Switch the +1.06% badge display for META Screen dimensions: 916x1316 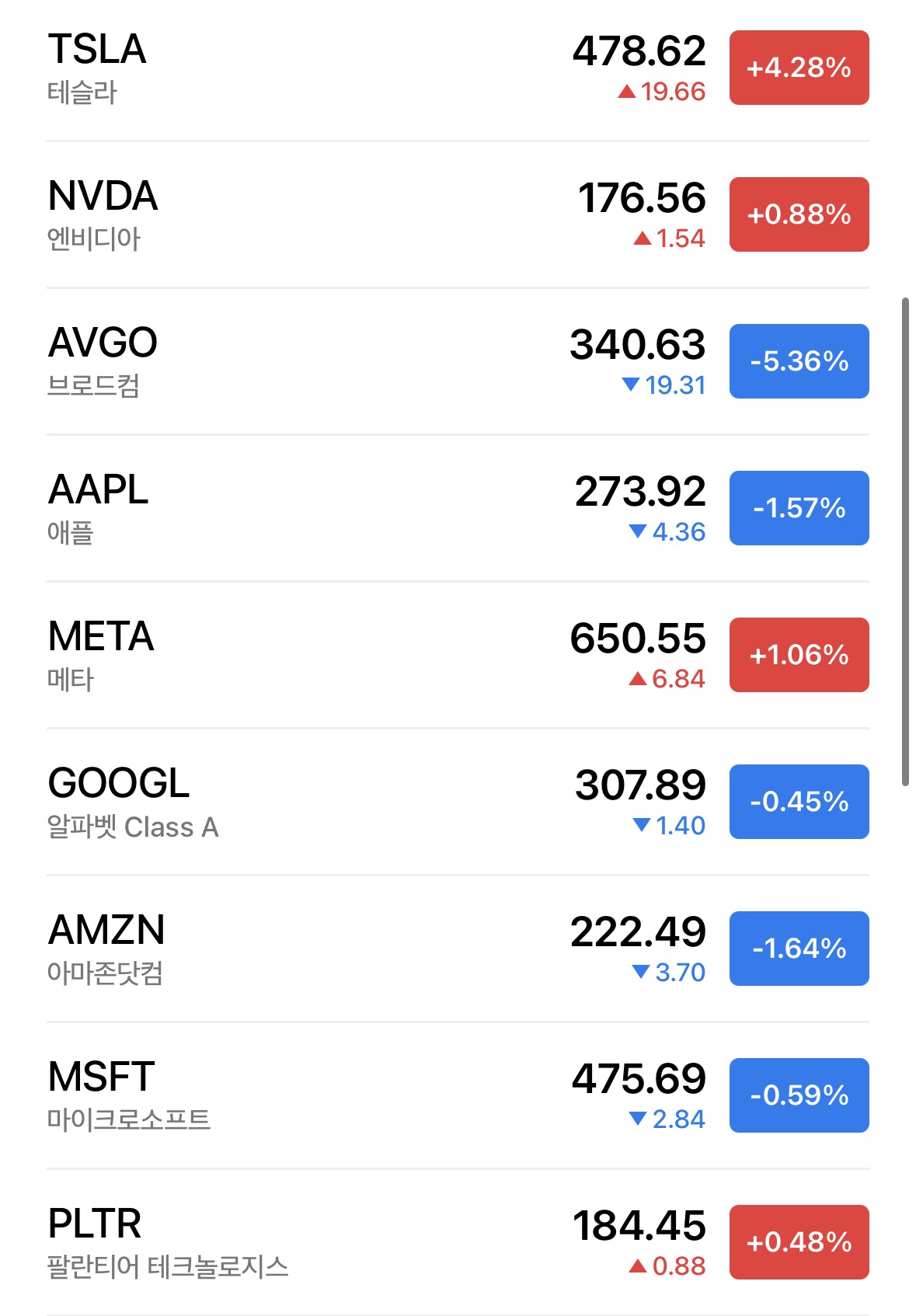coord(799,655)
